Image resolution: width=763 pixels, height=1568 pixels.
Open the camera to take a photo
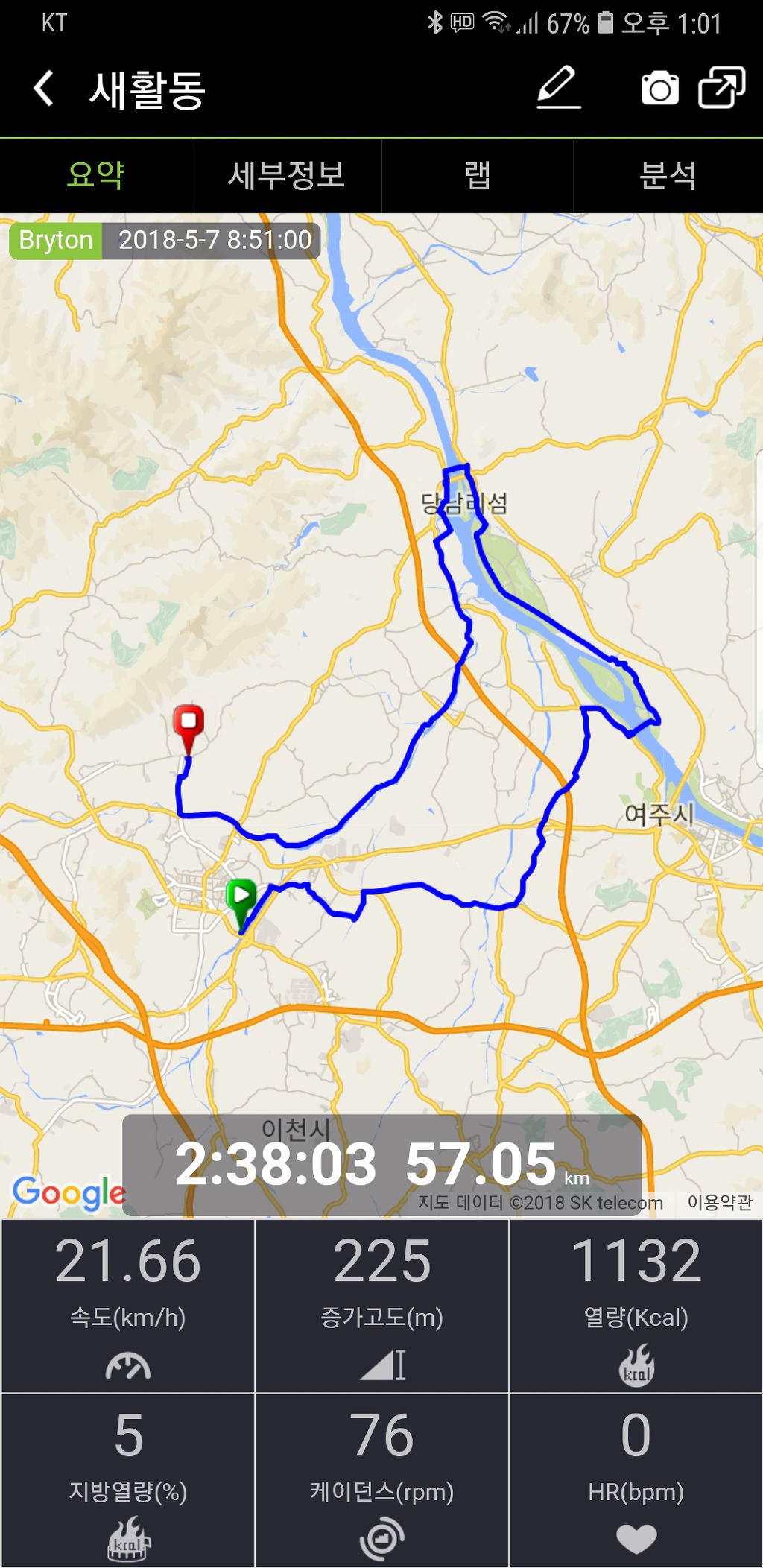[659, 89]
